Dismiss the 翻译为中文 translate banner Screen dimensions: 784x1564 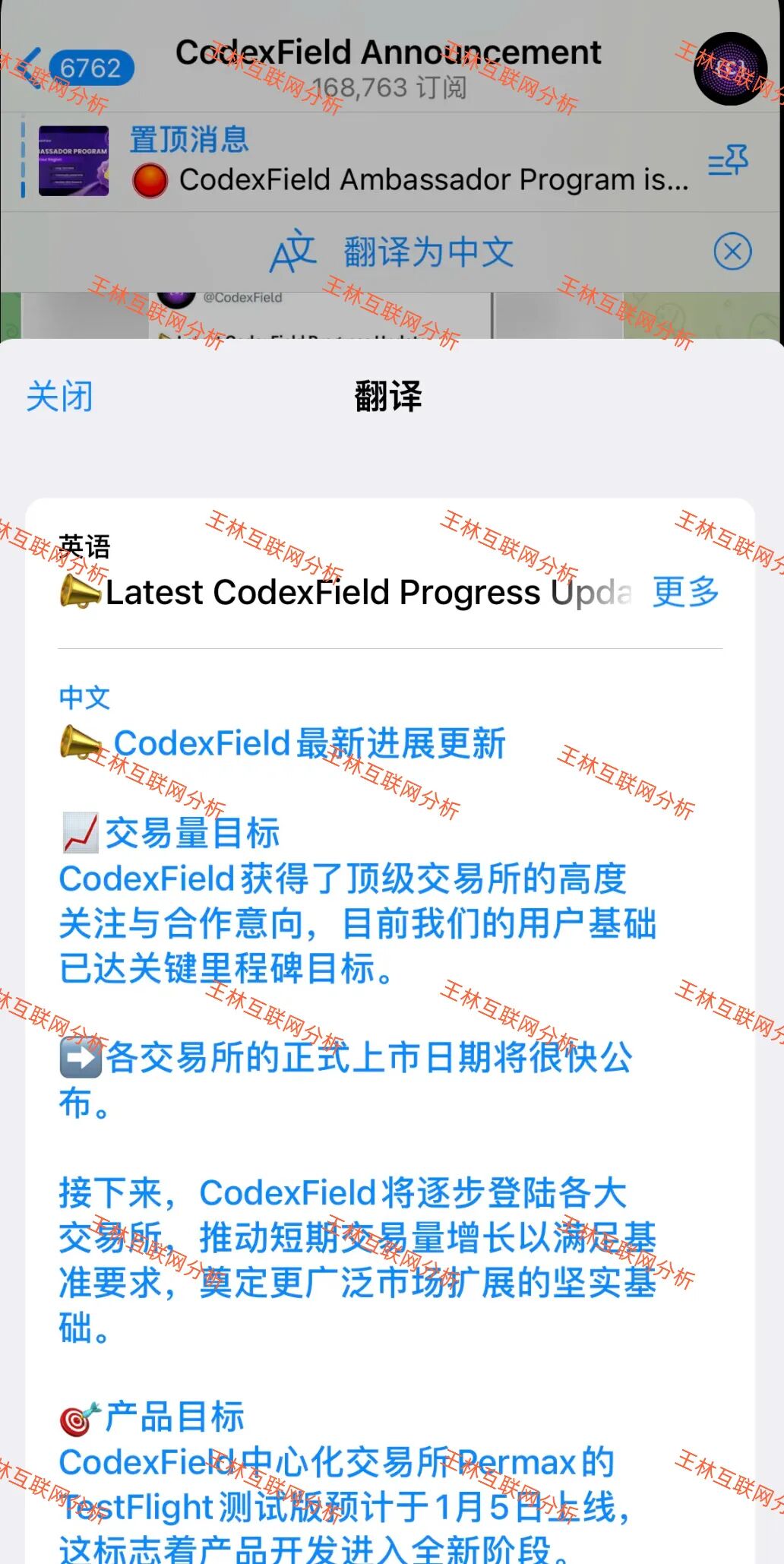pyautogui.click(x=732, y=252)
